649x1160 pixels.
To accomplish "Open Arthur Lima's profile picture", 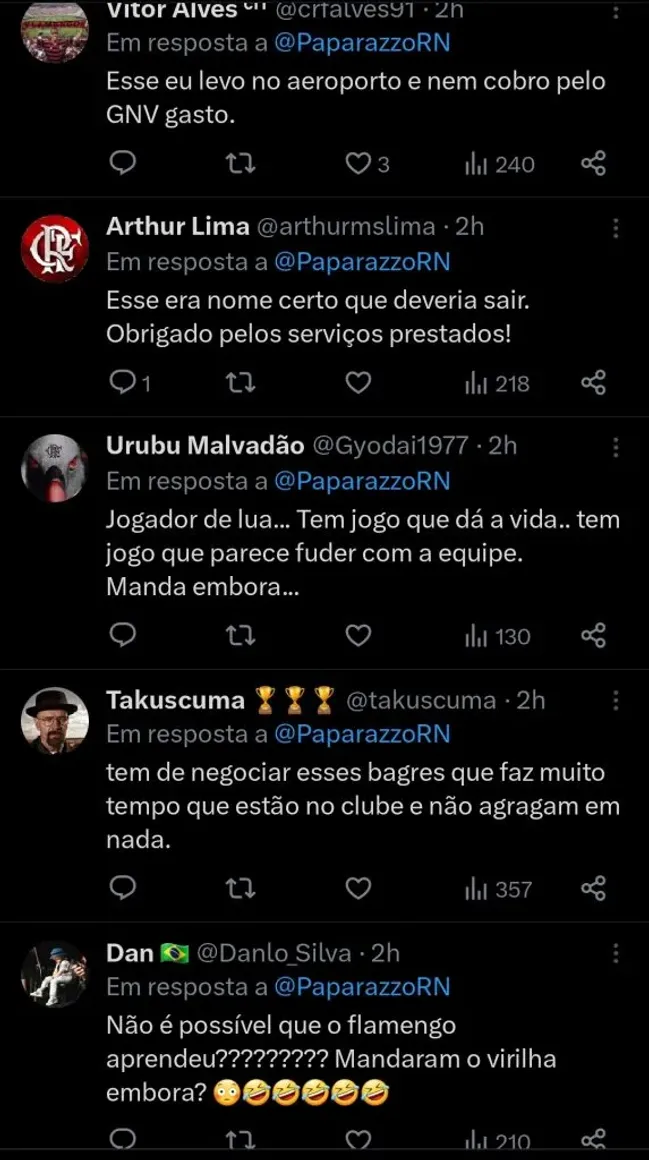I will tap(55, 248).
